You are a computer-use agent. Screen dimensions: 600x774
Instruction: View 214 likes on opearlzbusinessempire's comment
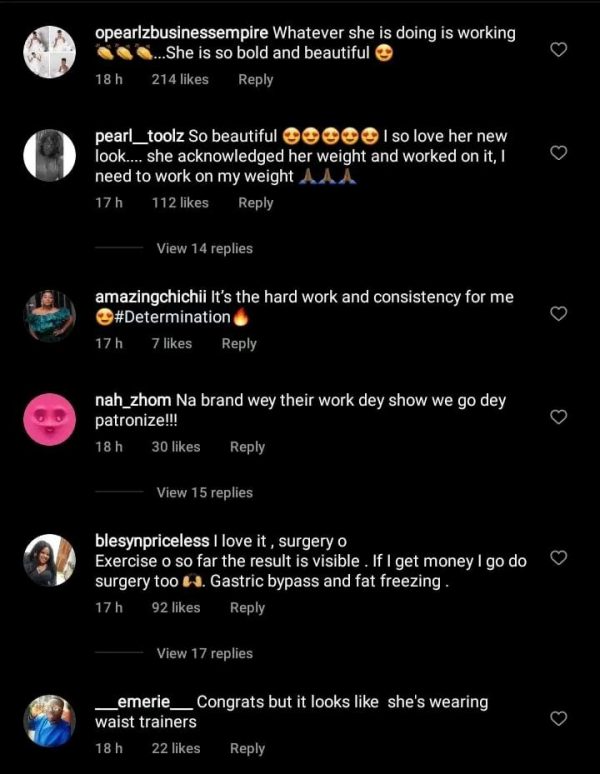[x=180, y=79]
